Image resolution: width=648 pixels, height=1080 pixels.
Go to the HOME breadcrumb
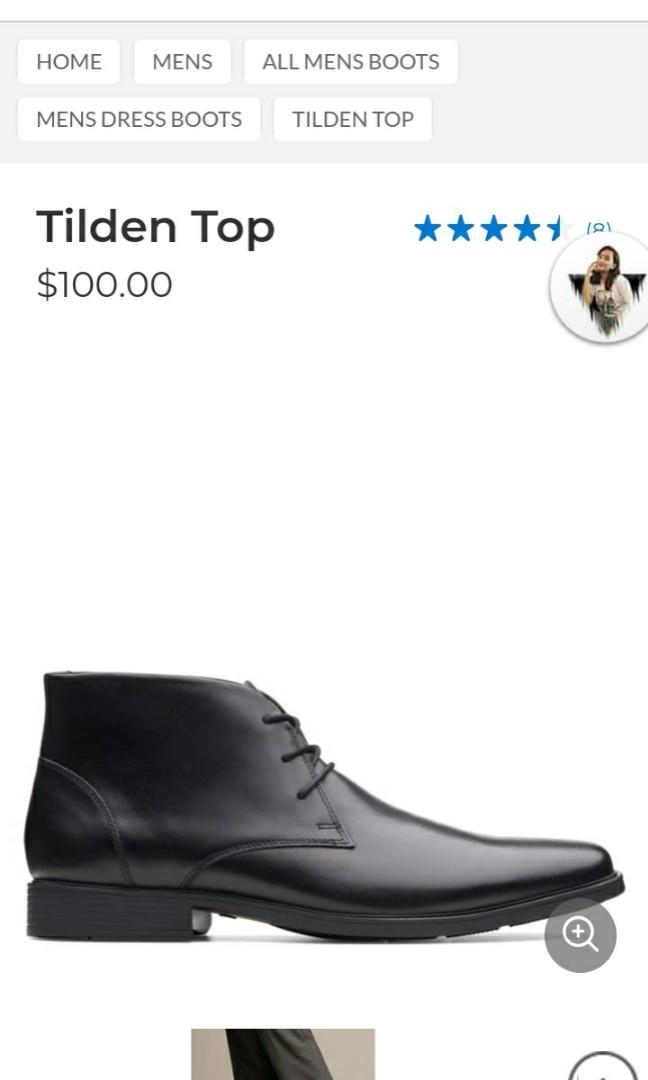coord(69,62)
